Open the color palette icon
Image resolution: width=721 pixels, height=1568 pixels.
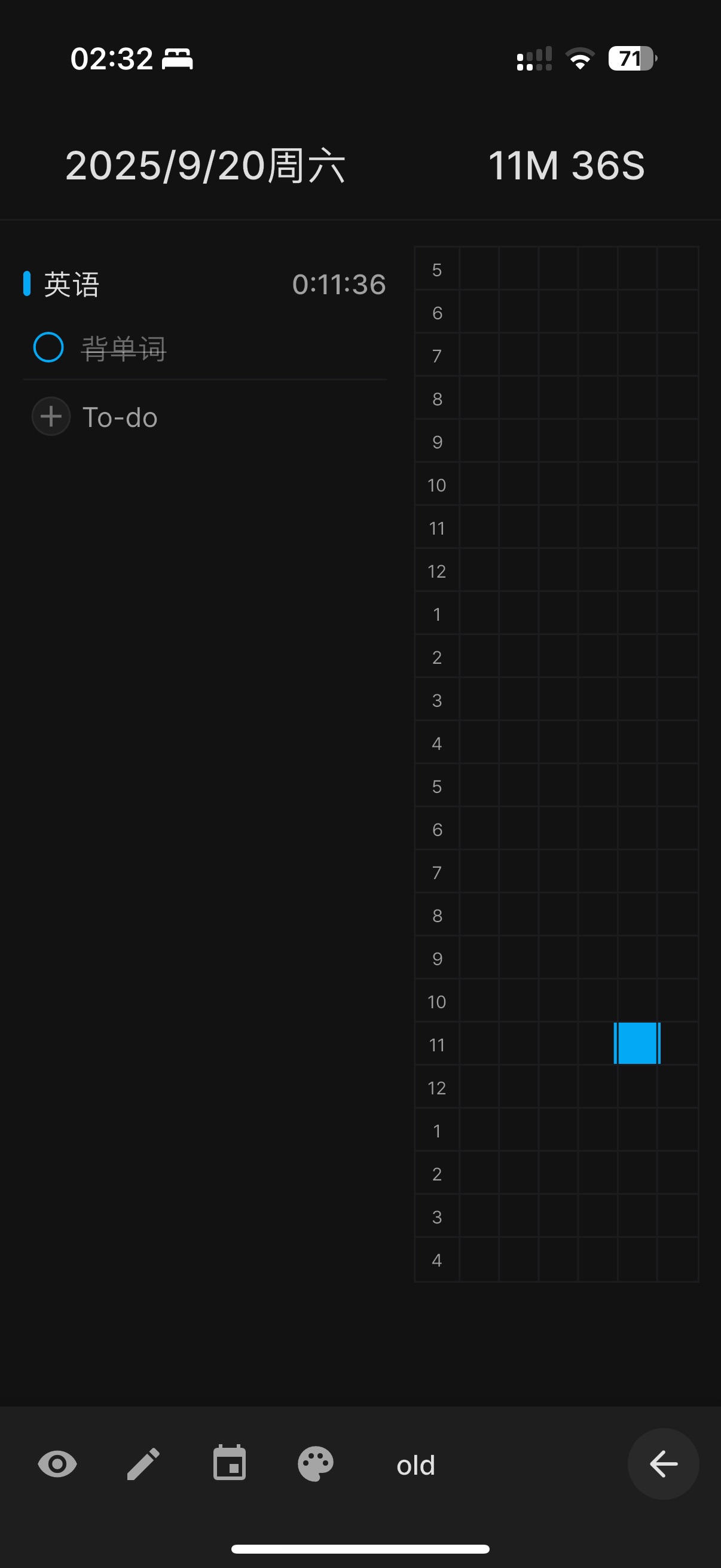[315, 1464]
